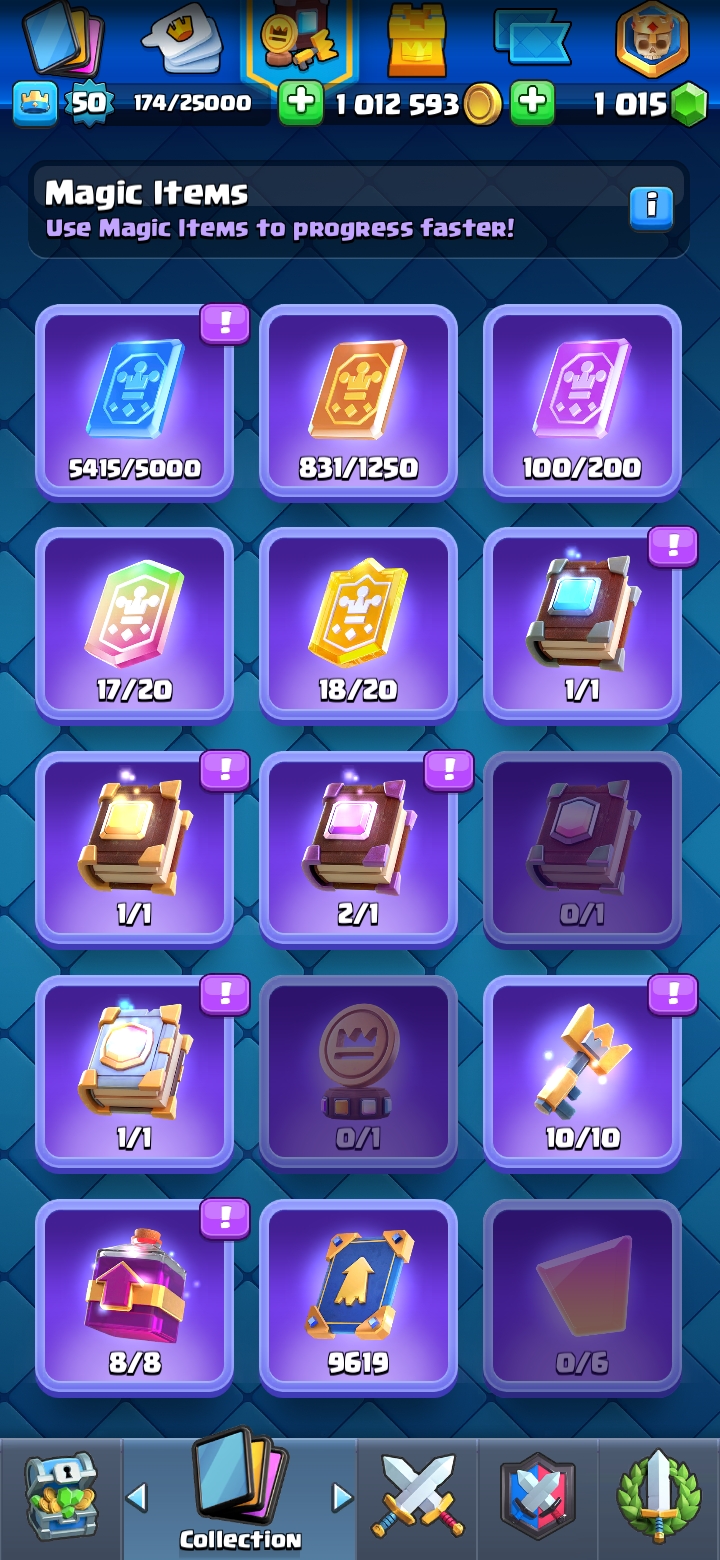Add more gold with green plus
The image size is (720, 1560).
click(300, 104)
